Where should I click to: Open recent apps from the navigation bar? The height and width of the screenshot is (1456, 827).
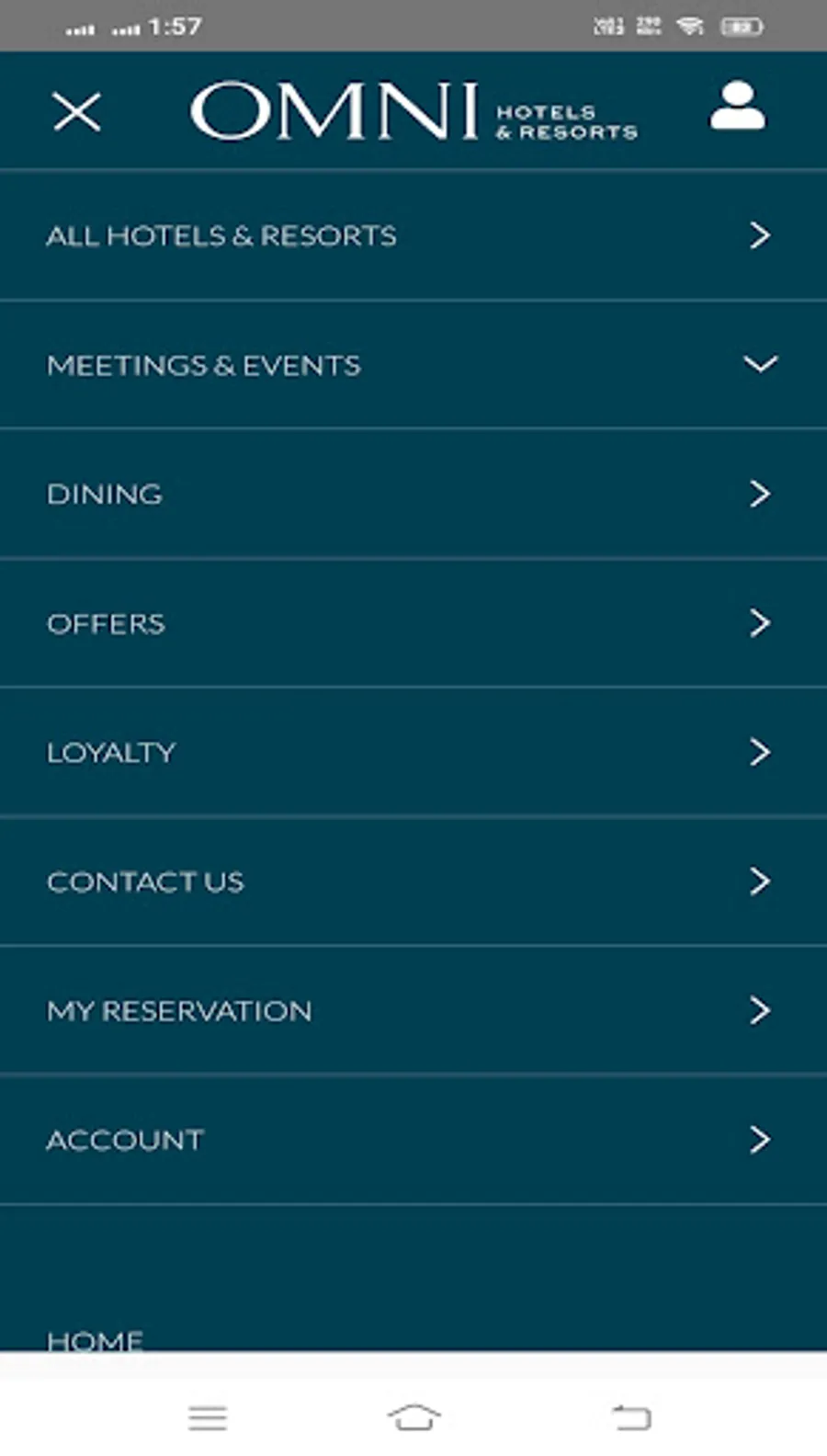coord(208,1416)
